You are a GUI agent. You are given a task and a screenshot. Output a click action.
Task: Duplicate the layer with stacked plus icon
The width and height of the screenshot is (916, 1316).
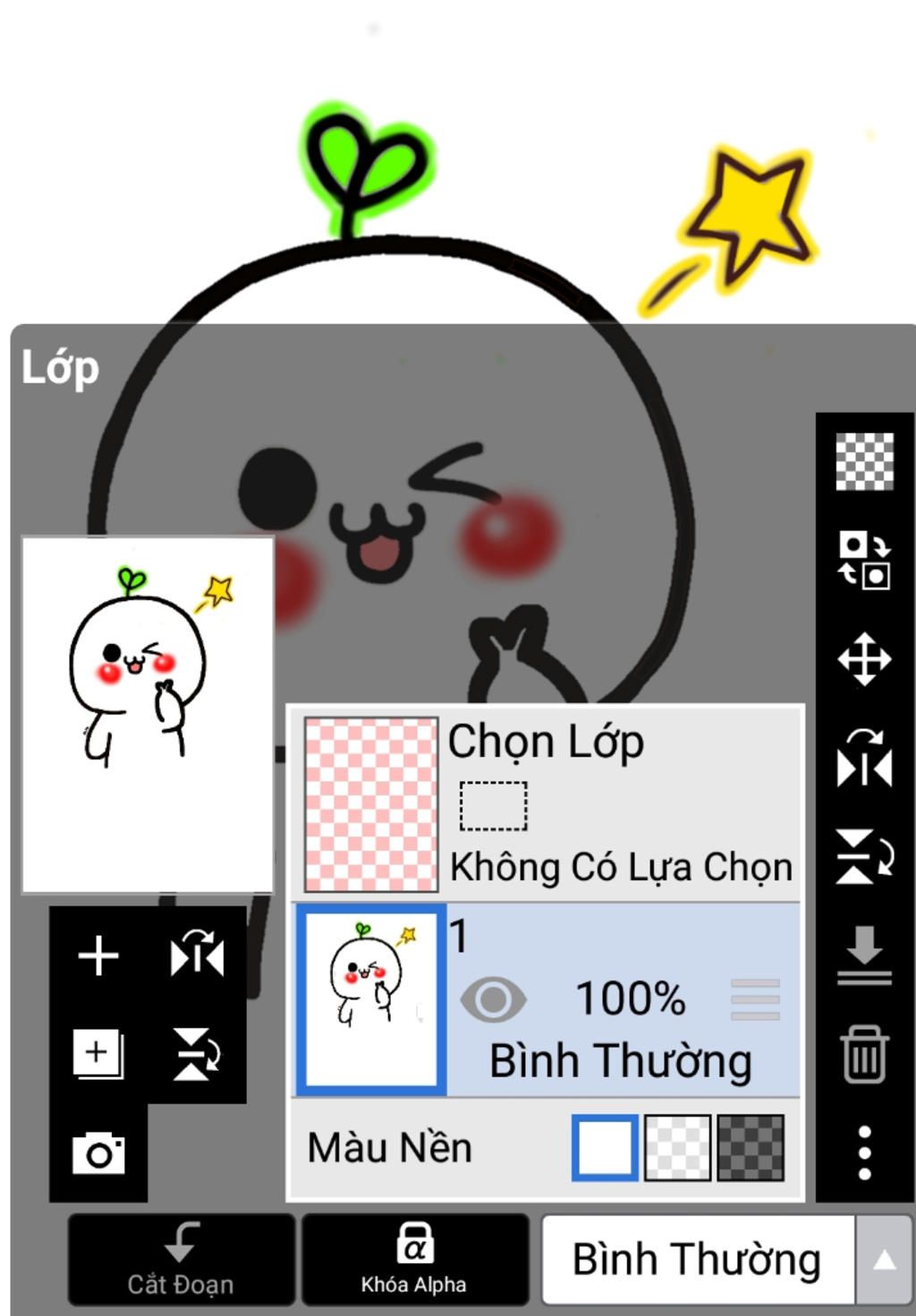pos(98,1054)
